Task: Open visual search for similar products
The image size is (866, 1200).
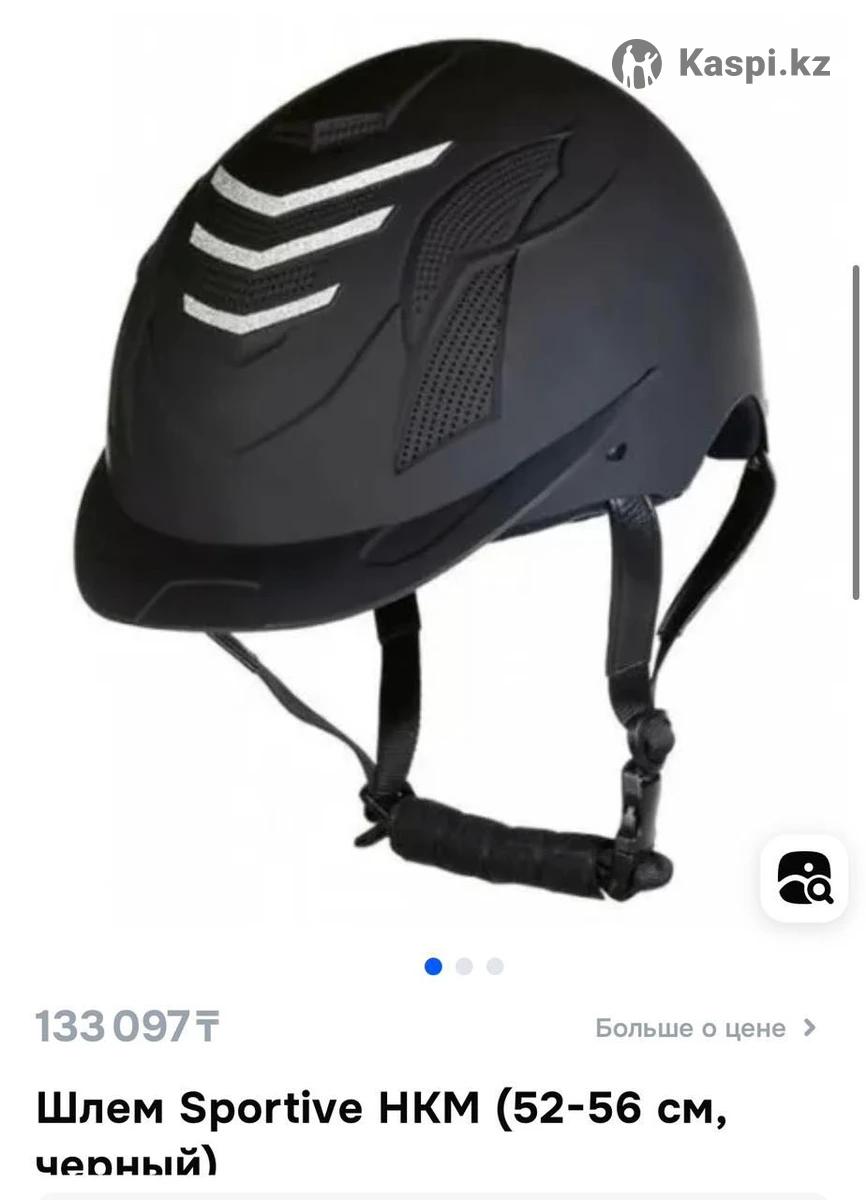Action: pos(804,877)
